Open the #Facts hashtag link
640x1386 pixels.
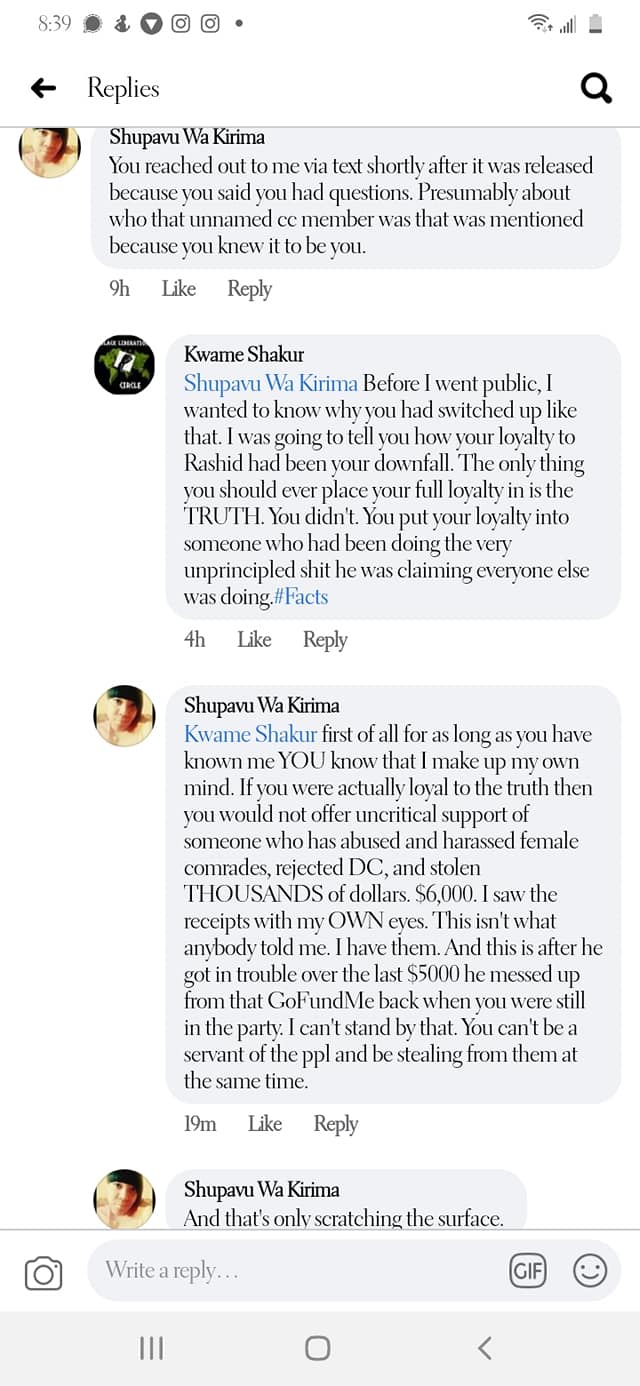pos(301,597)
